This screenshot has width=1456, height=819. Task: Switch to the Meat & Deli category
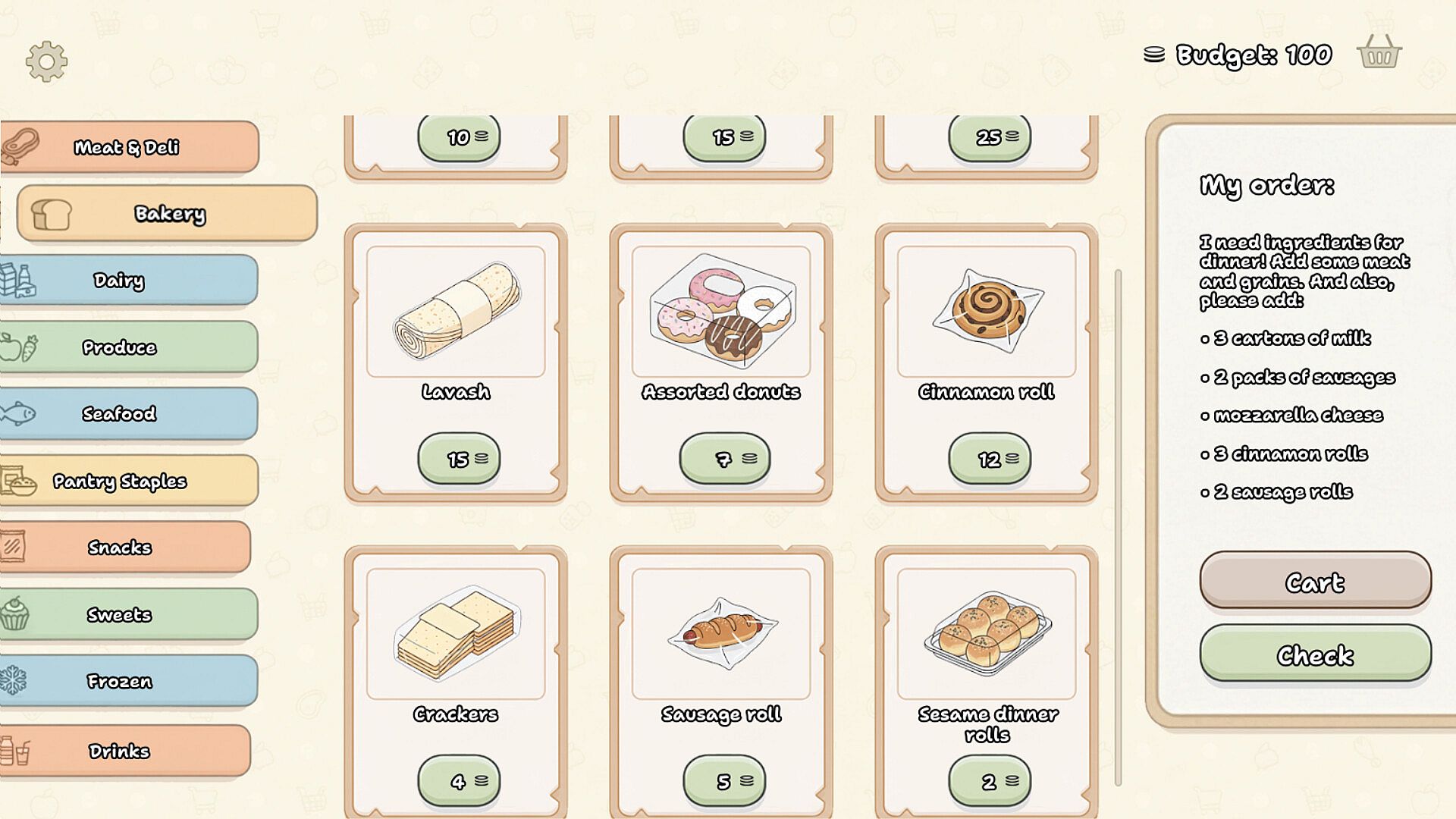129,147
